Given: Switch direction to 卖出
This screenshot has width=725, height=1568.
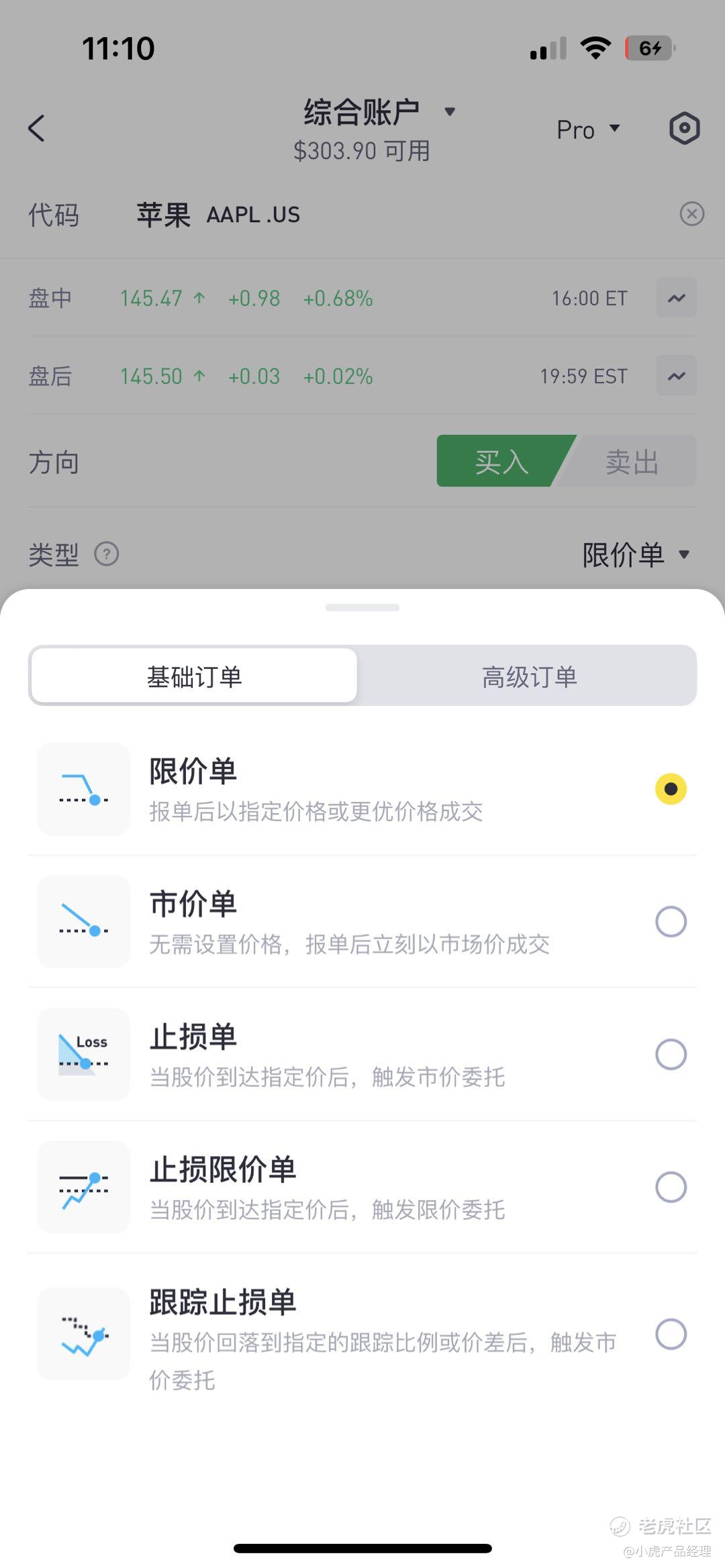Looking at the screenshot, I should (x=631, y=462).
